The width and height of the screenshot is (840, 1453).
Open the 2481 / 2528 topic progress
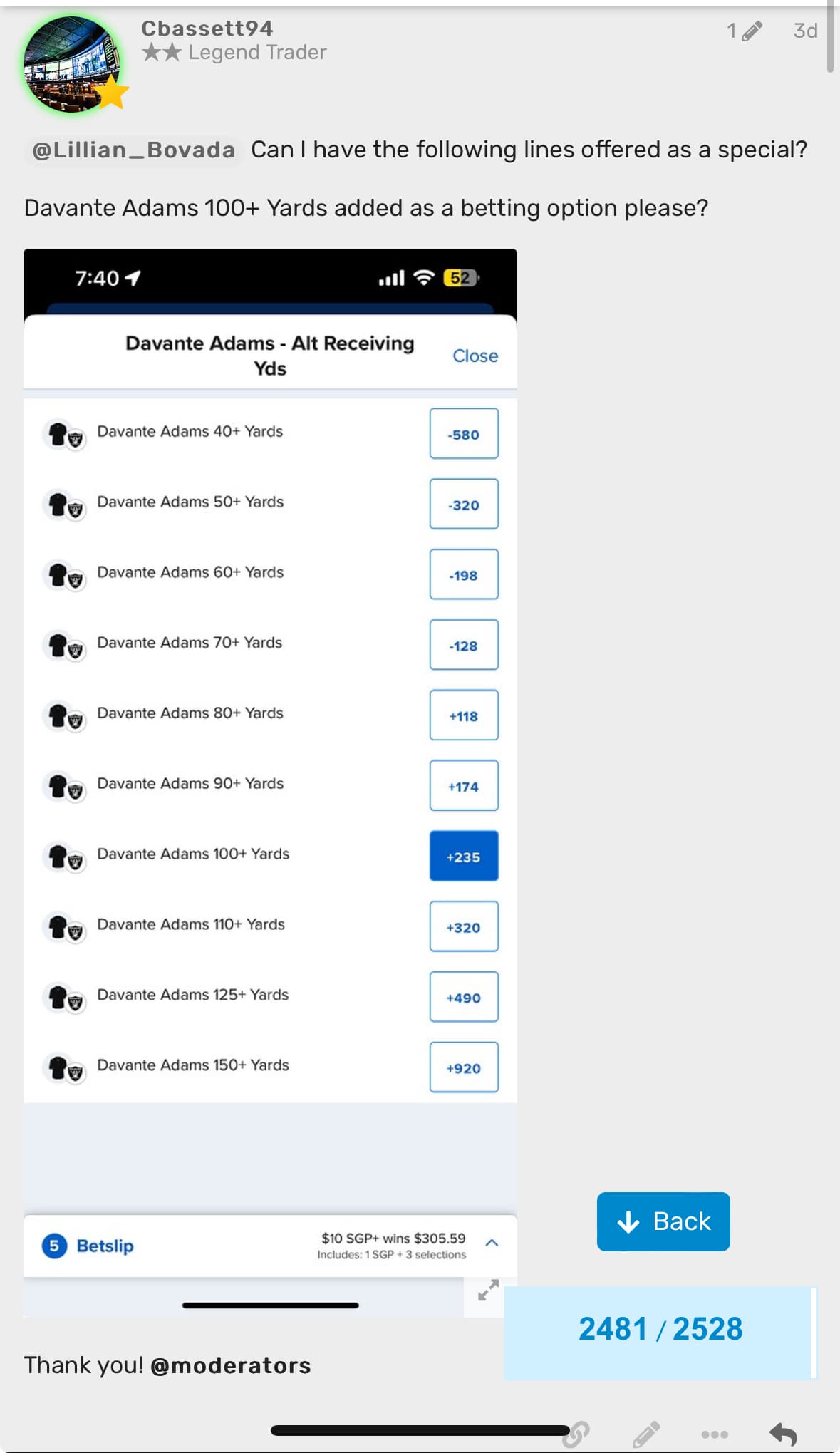click(x=660, y=1329)
